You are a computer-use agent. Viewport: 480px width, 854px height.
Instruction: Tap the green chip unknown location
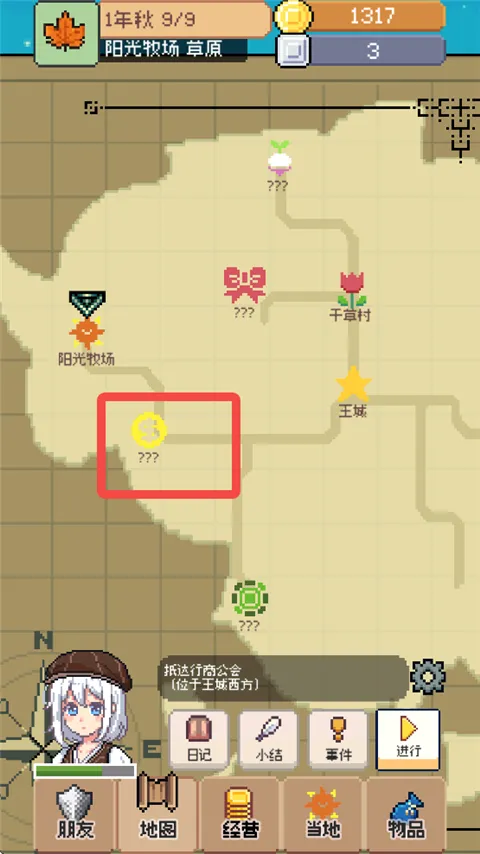point(250,605)
